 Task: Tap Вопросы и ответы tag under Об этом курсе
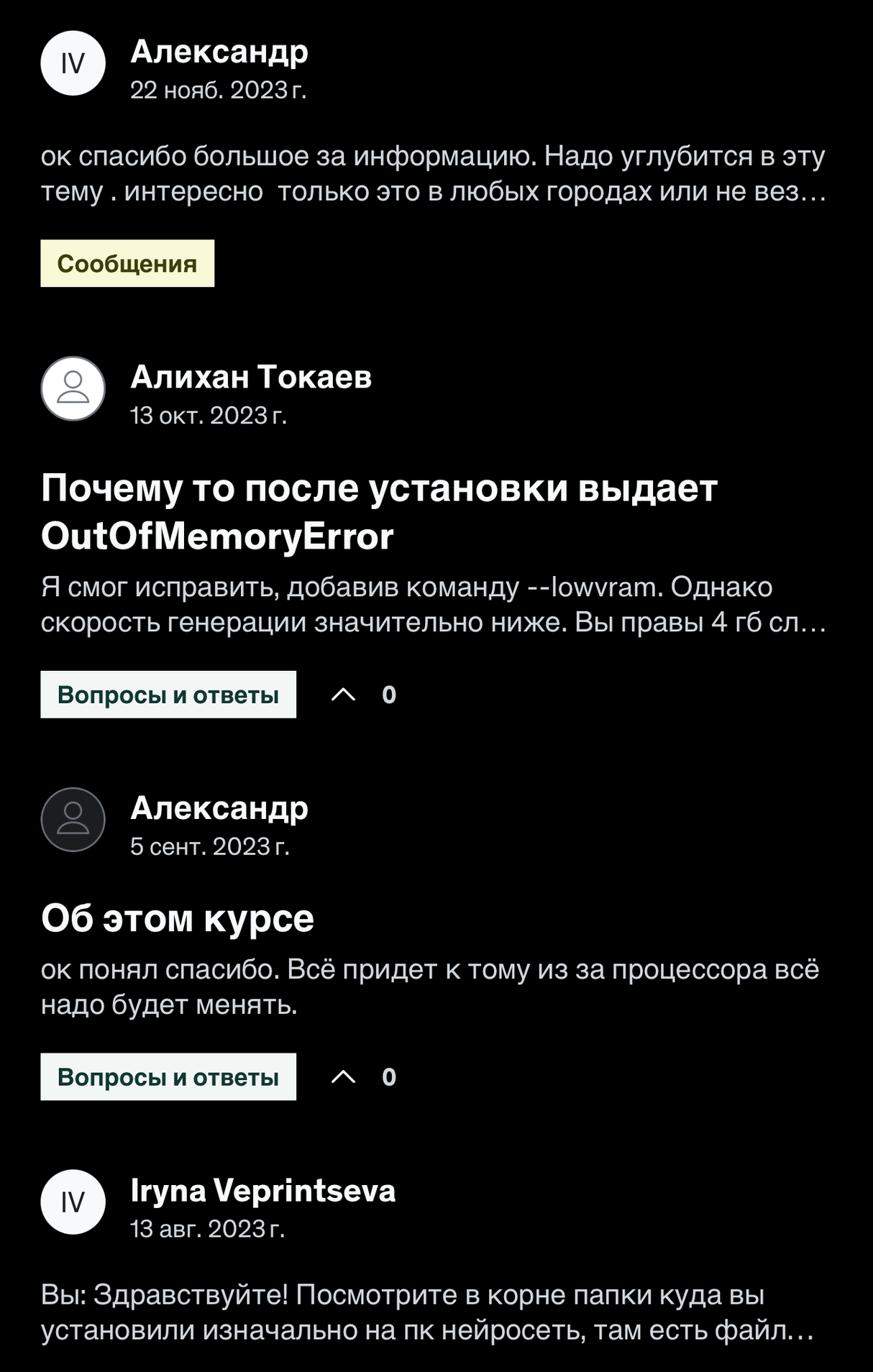point(168,1076)
